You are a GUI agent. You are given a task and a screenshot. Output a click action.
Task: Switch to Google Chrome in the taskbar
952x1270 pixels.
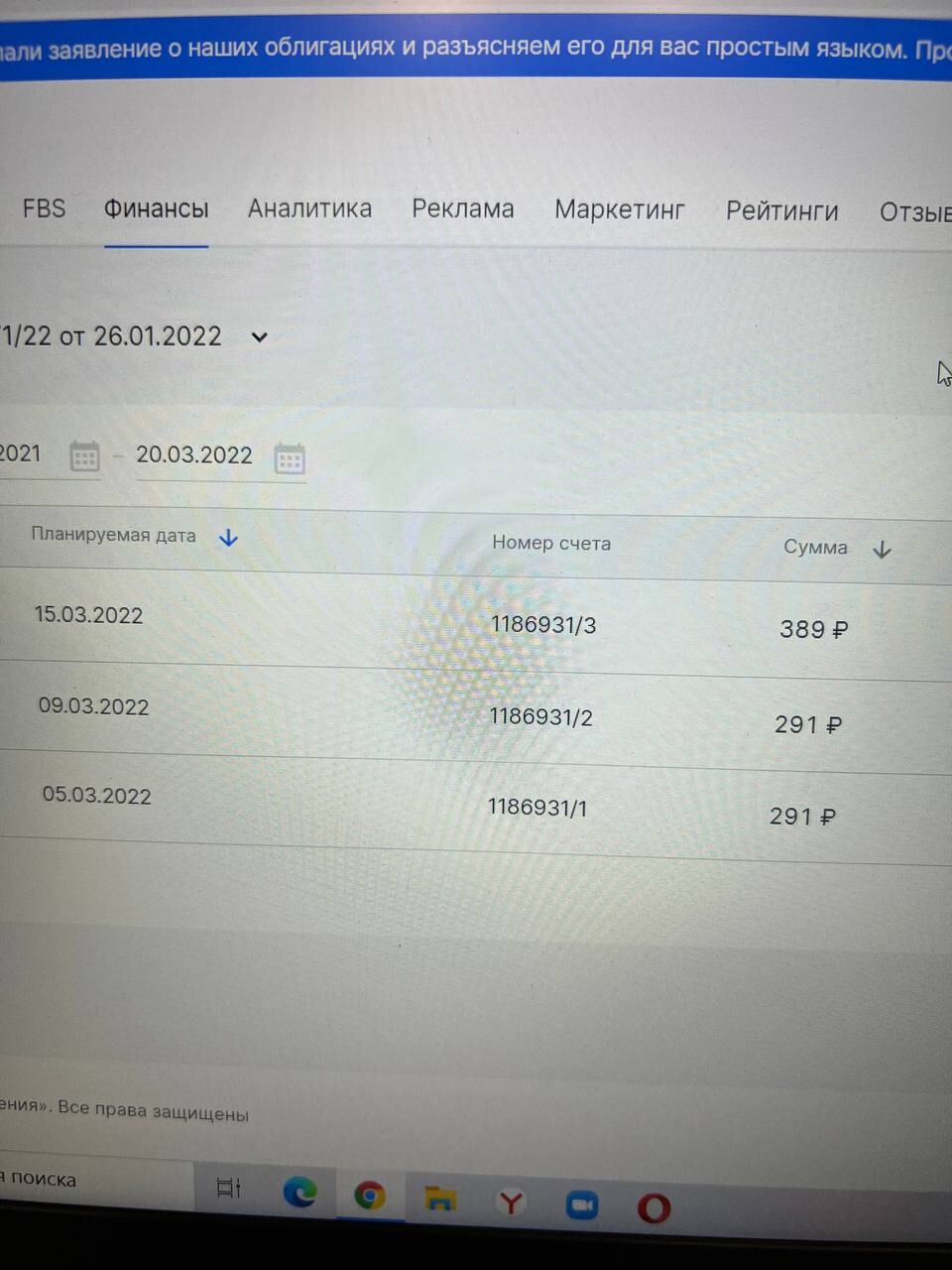click(369, 1196)
